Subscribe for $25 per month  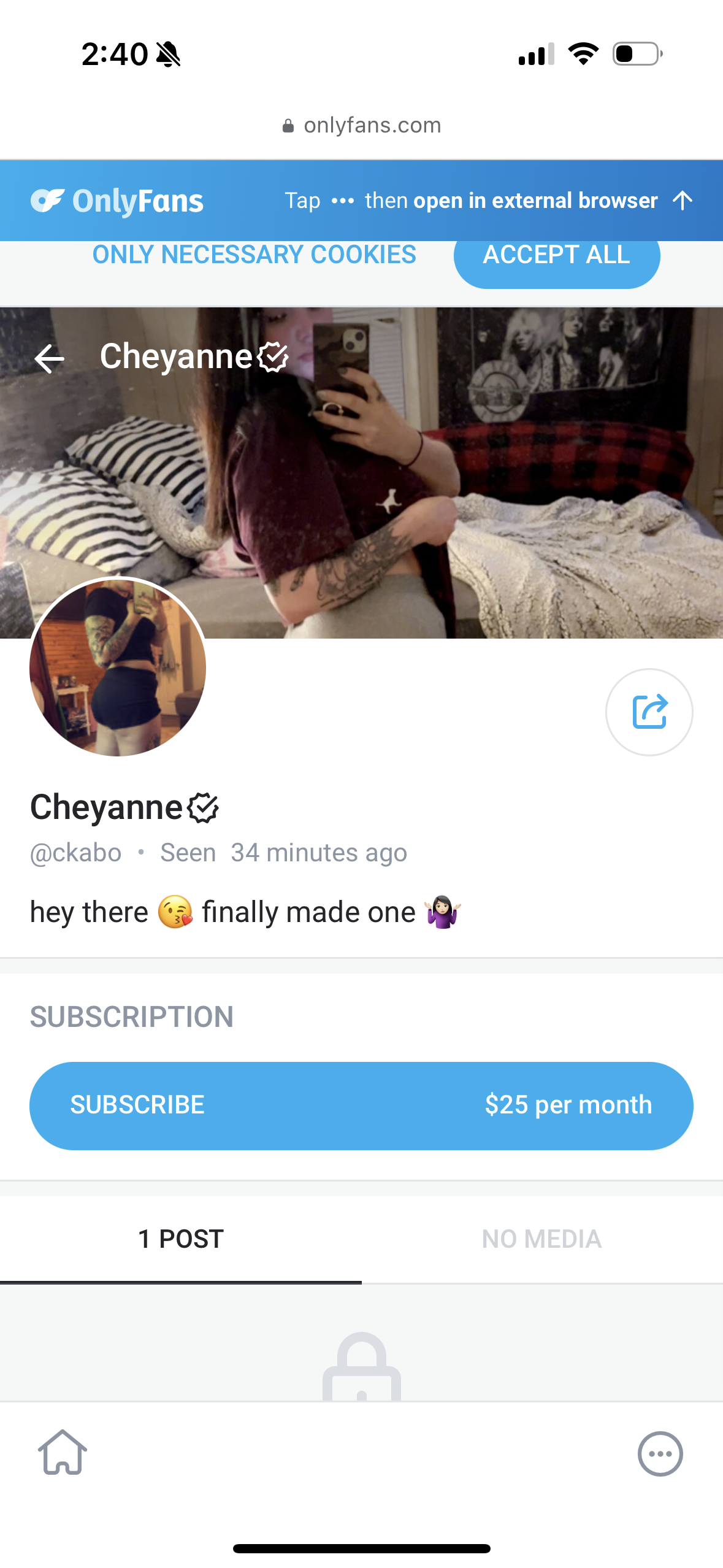coord(361,1105)
